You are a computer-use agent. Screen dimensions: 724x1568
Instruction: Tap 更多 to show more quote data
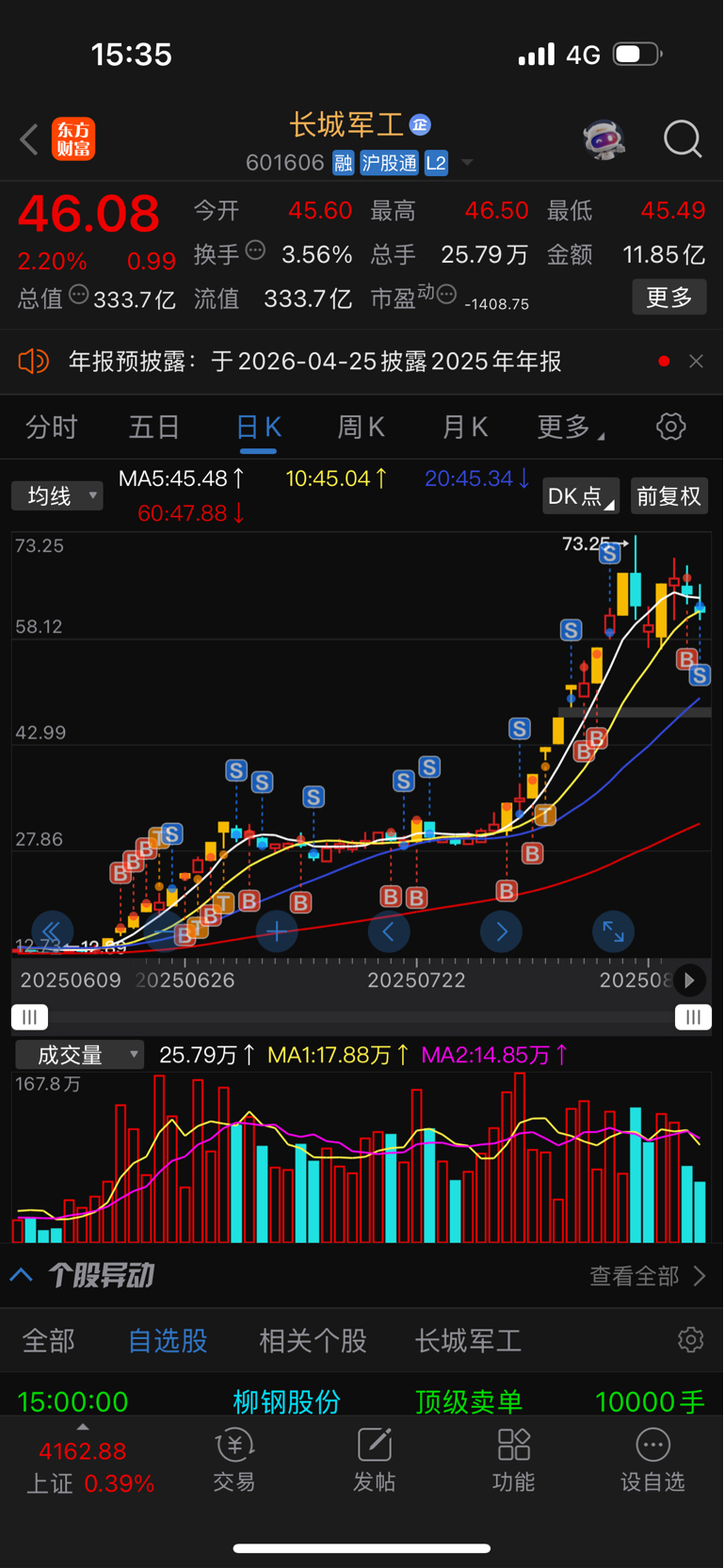(668, 298)
